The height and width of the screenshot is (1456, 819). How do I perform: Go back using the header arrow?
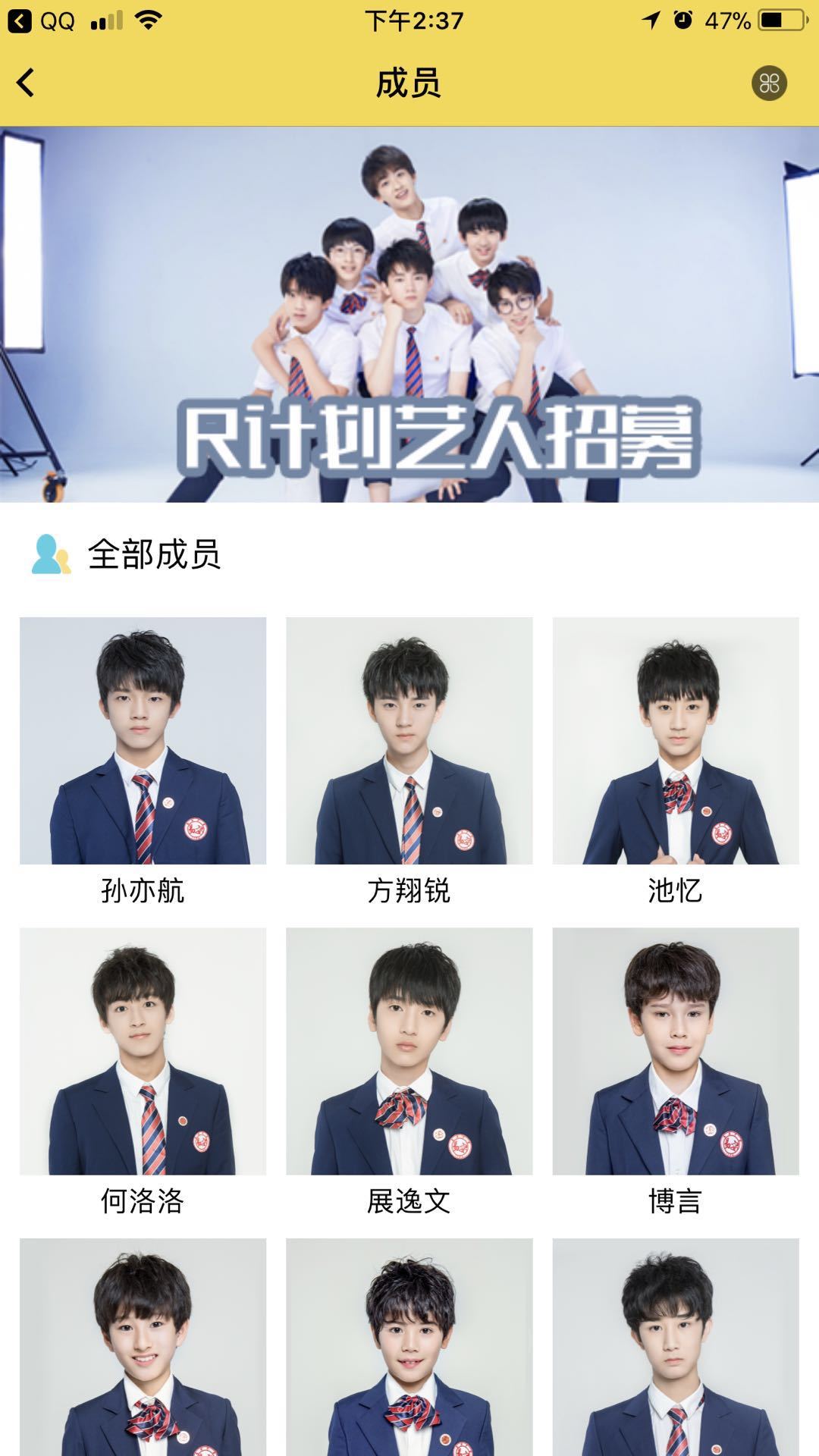[x=27, y=83]
